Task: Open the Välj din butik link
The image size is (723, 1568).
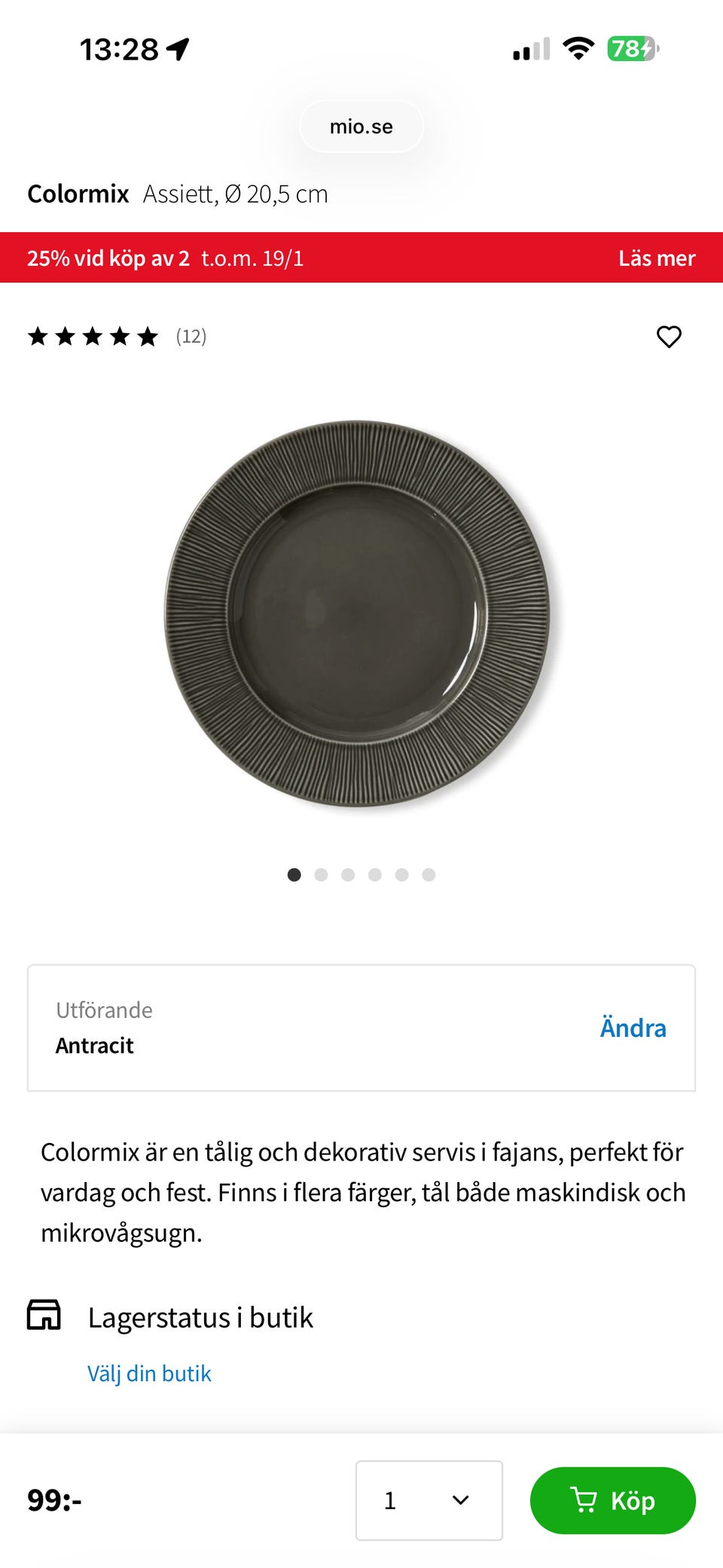Action: [149, 1374]
